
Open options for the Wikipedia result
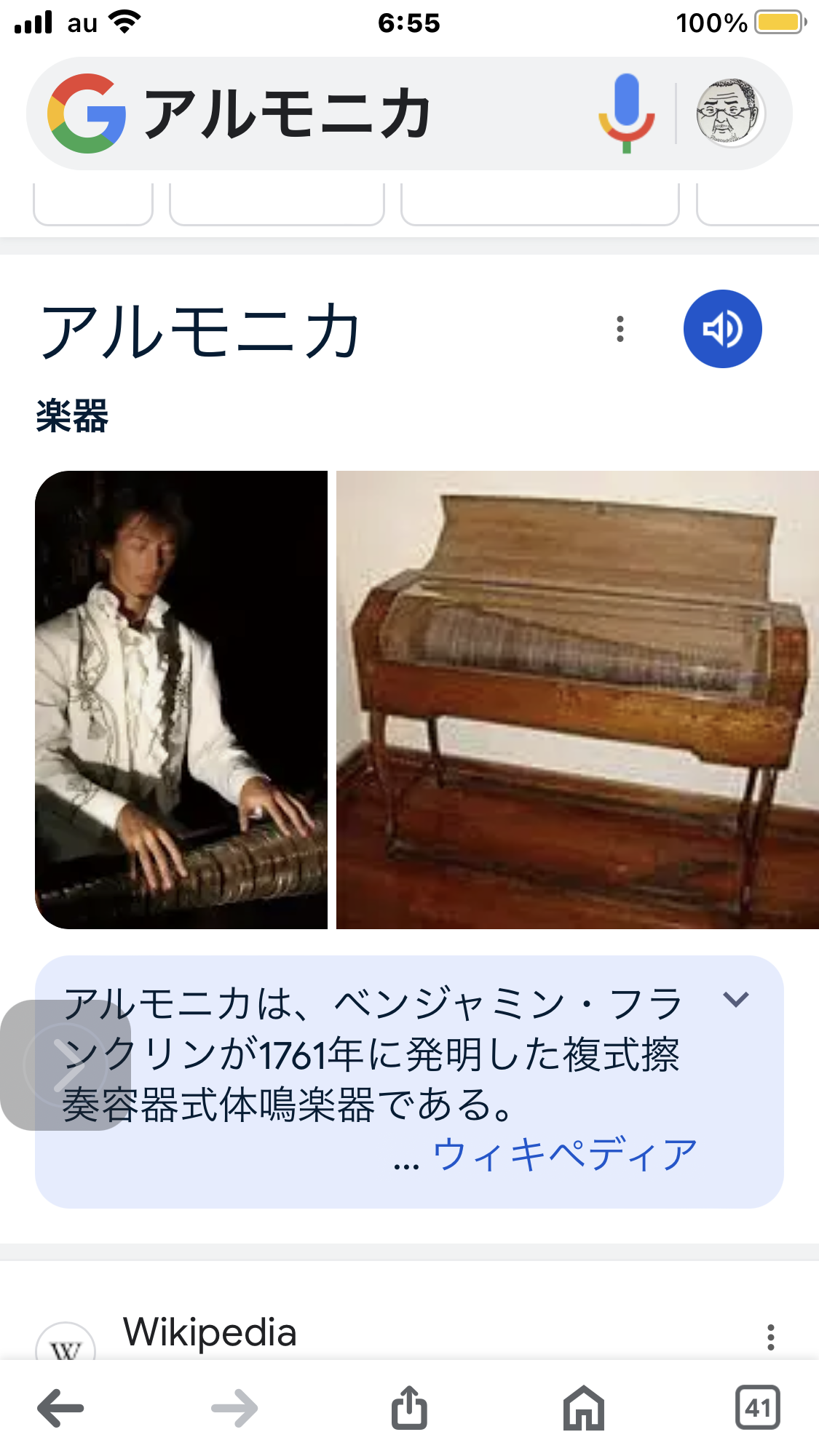(x=770, y=1337)
